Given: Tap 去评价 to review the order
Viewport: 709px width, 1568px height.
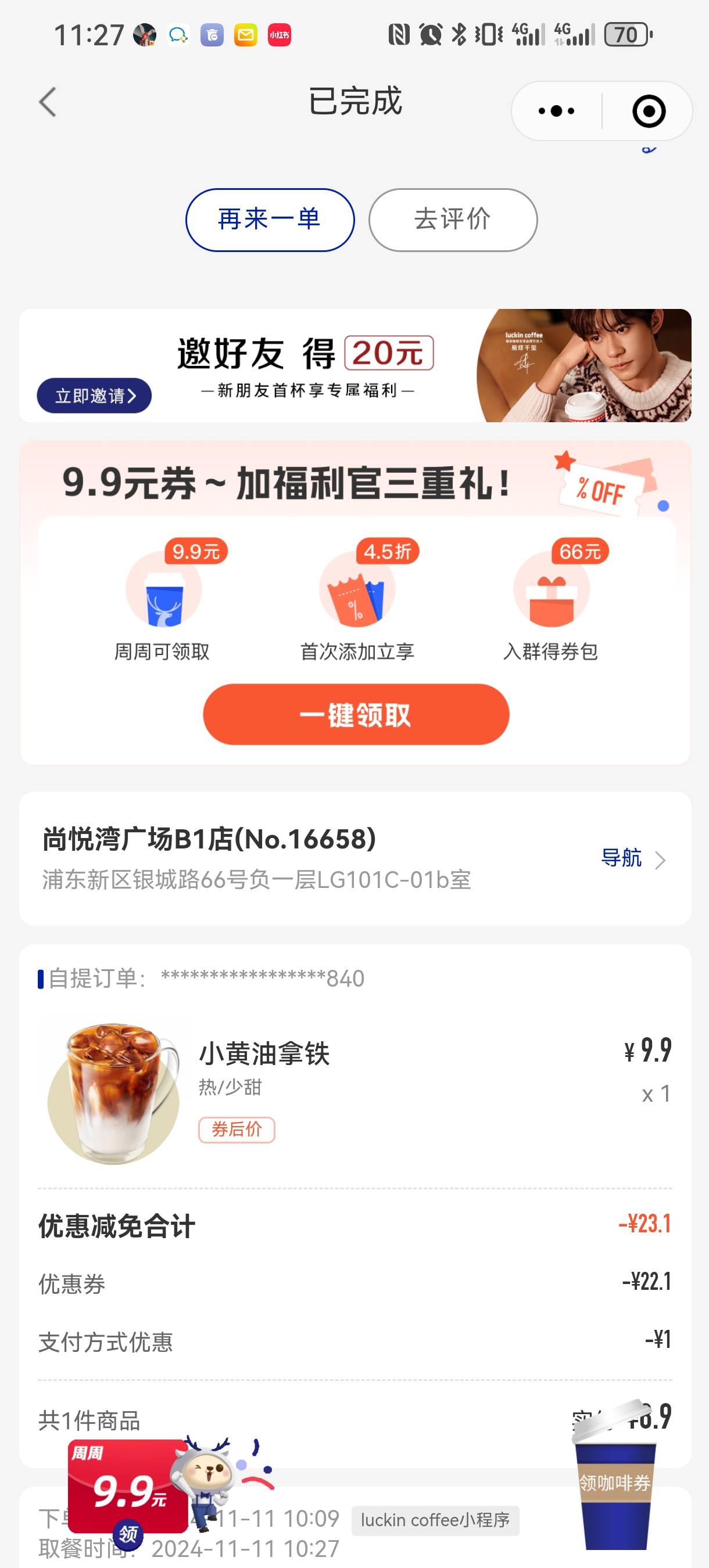Looking at the screenshot, I should pos(453,220).
